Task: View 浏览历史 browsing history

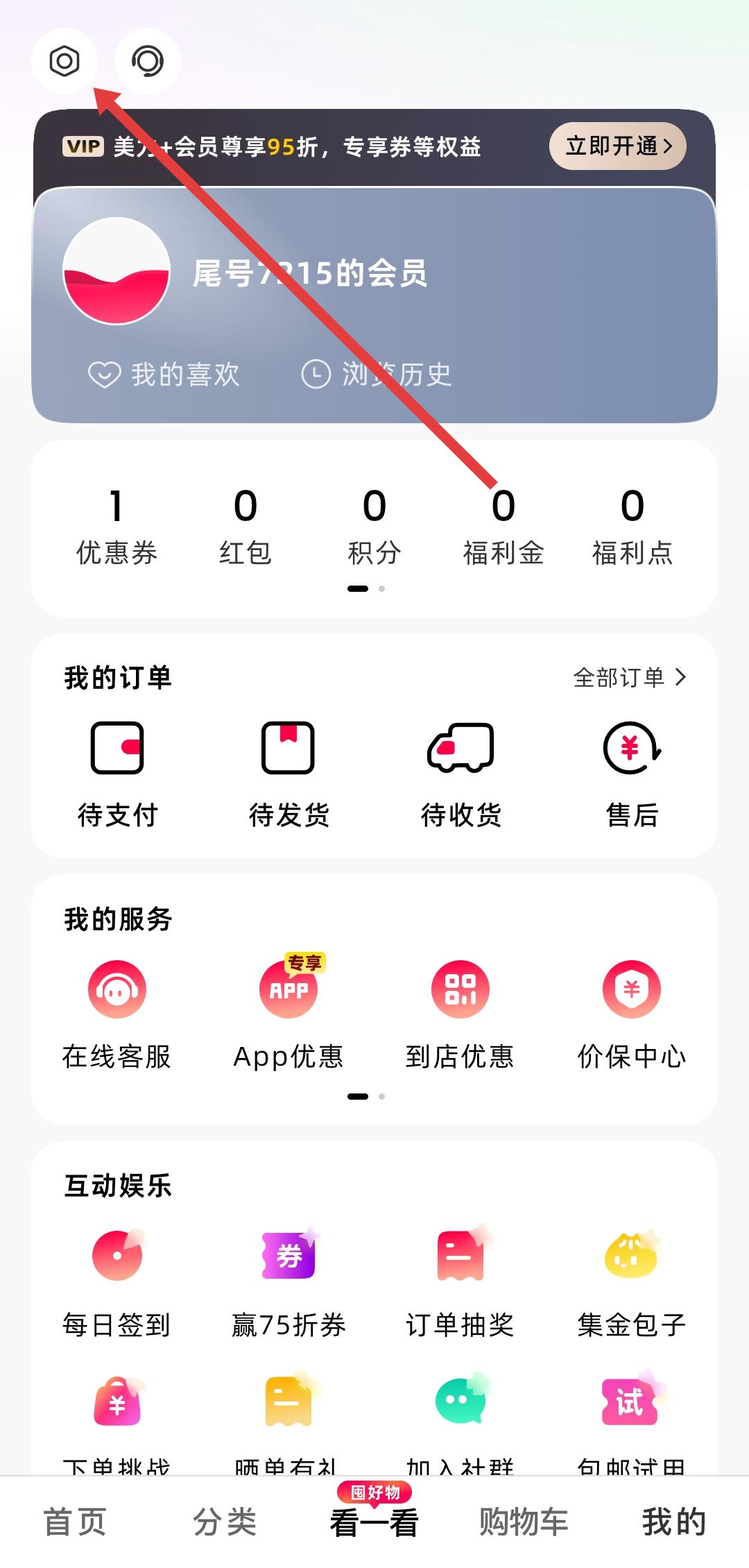Action: [x=377, y=375]
